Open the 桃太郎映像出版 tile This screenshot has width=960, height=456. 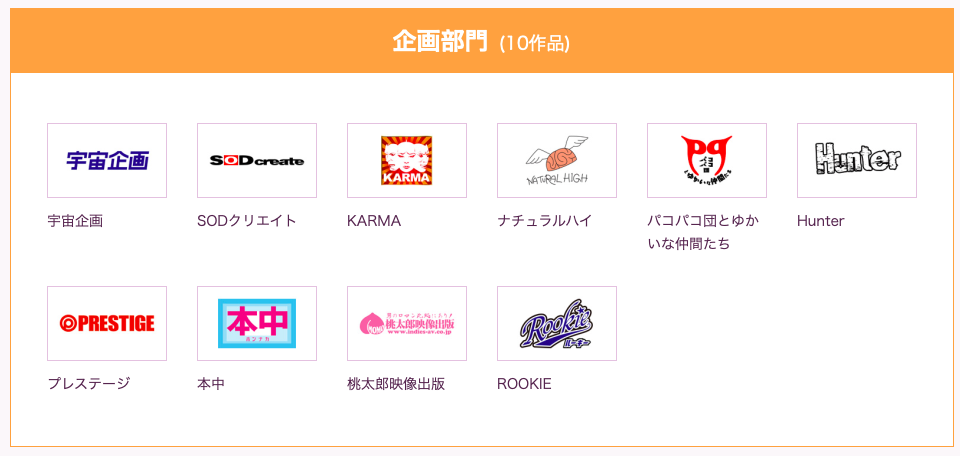pyautogui.click(x=407, y=323)
